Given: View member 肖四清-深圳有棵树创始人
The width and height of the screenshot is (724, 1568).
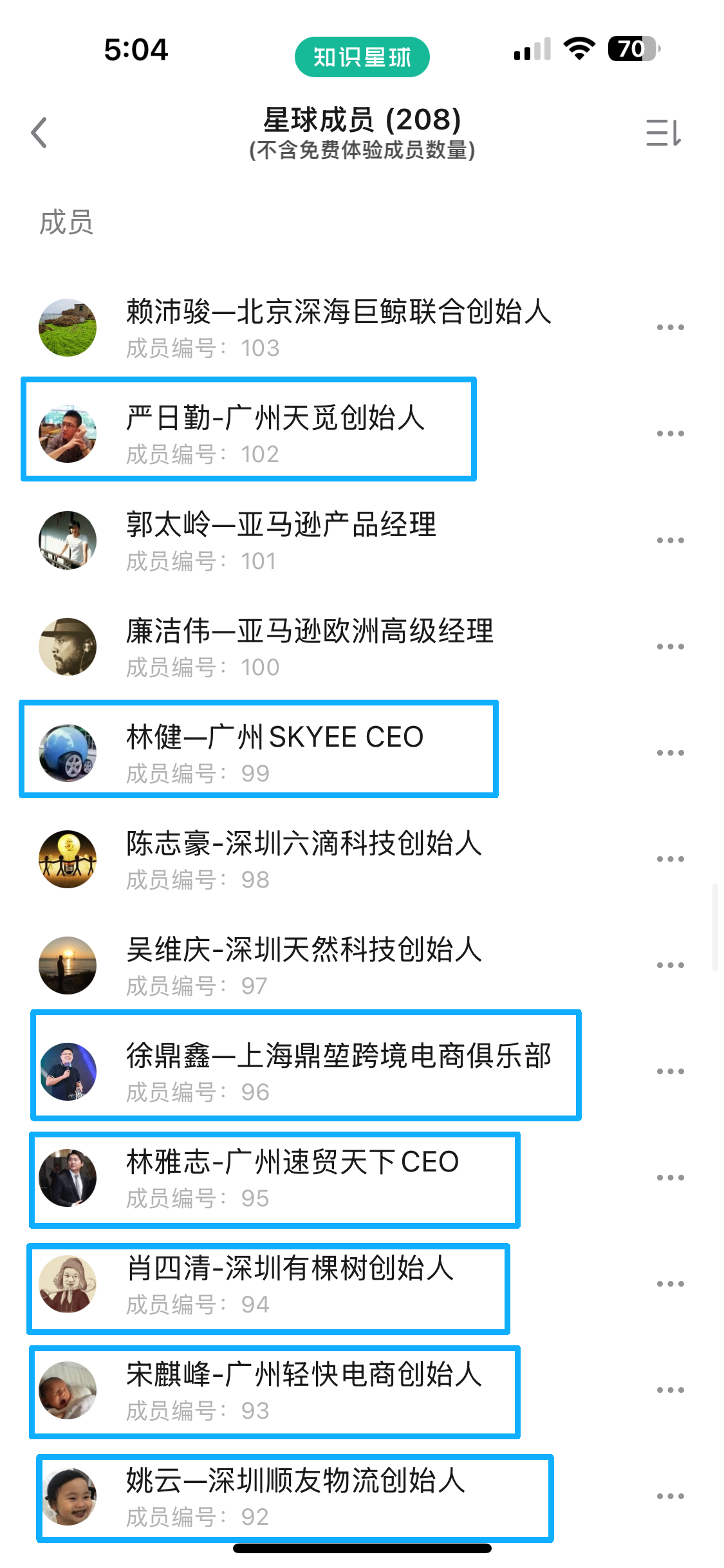Looking at the screenshot, I should click(290, 1283).
